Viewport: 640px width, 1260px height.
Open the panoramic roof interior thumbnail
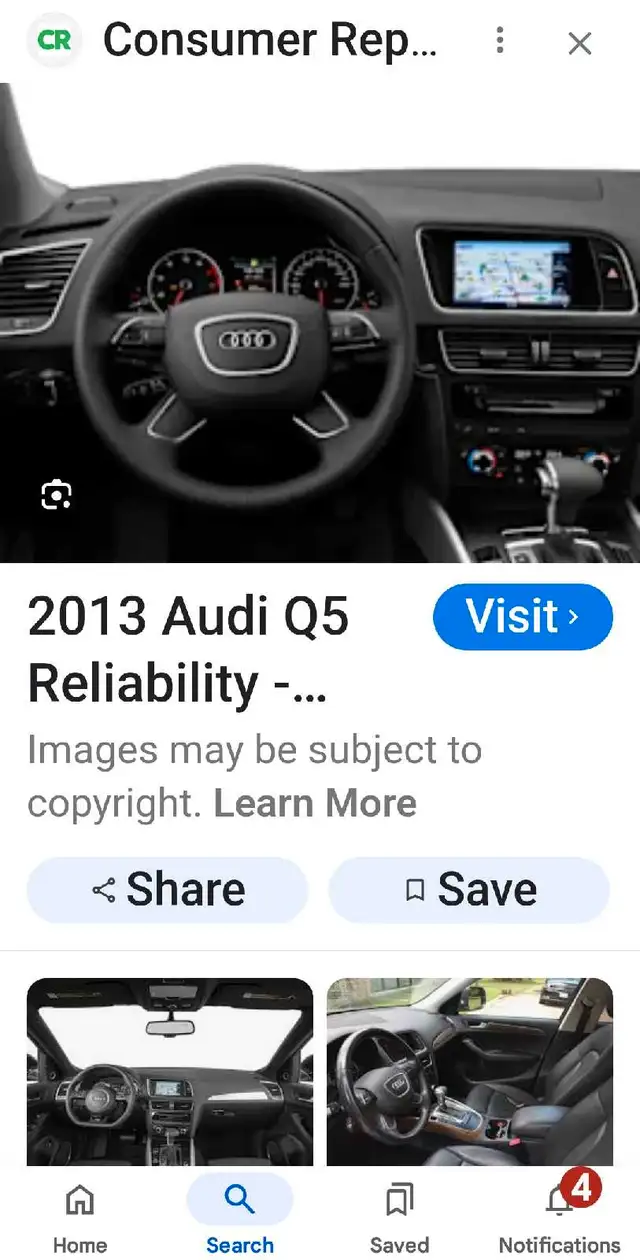tap(170, 1071)
